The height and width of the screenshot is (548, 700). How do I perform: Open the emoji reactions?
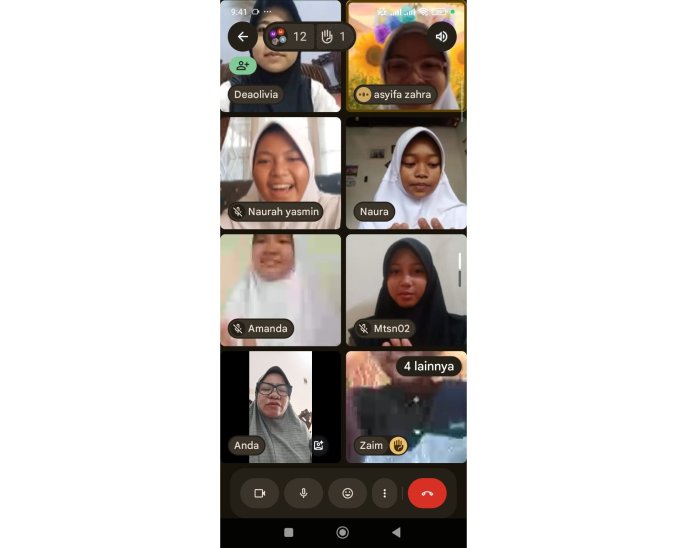347,493
